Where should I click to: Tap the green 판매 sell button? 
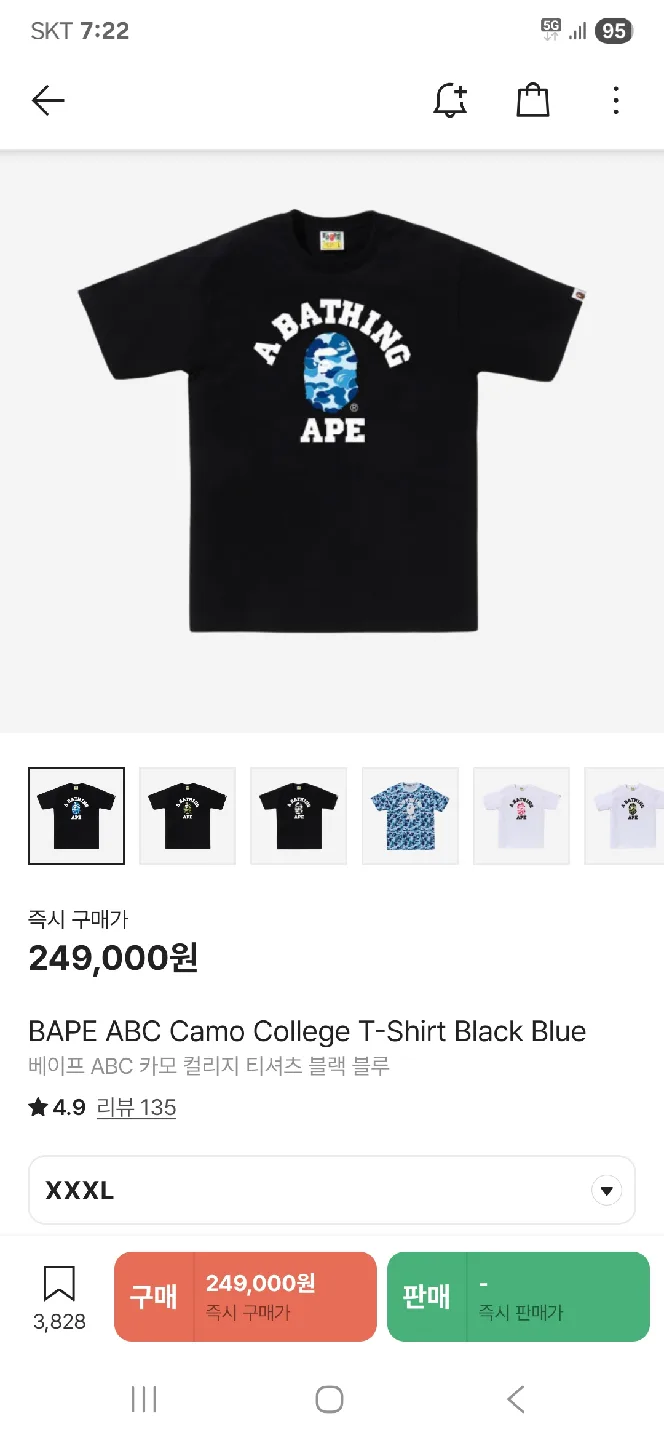click(518, 1297)
